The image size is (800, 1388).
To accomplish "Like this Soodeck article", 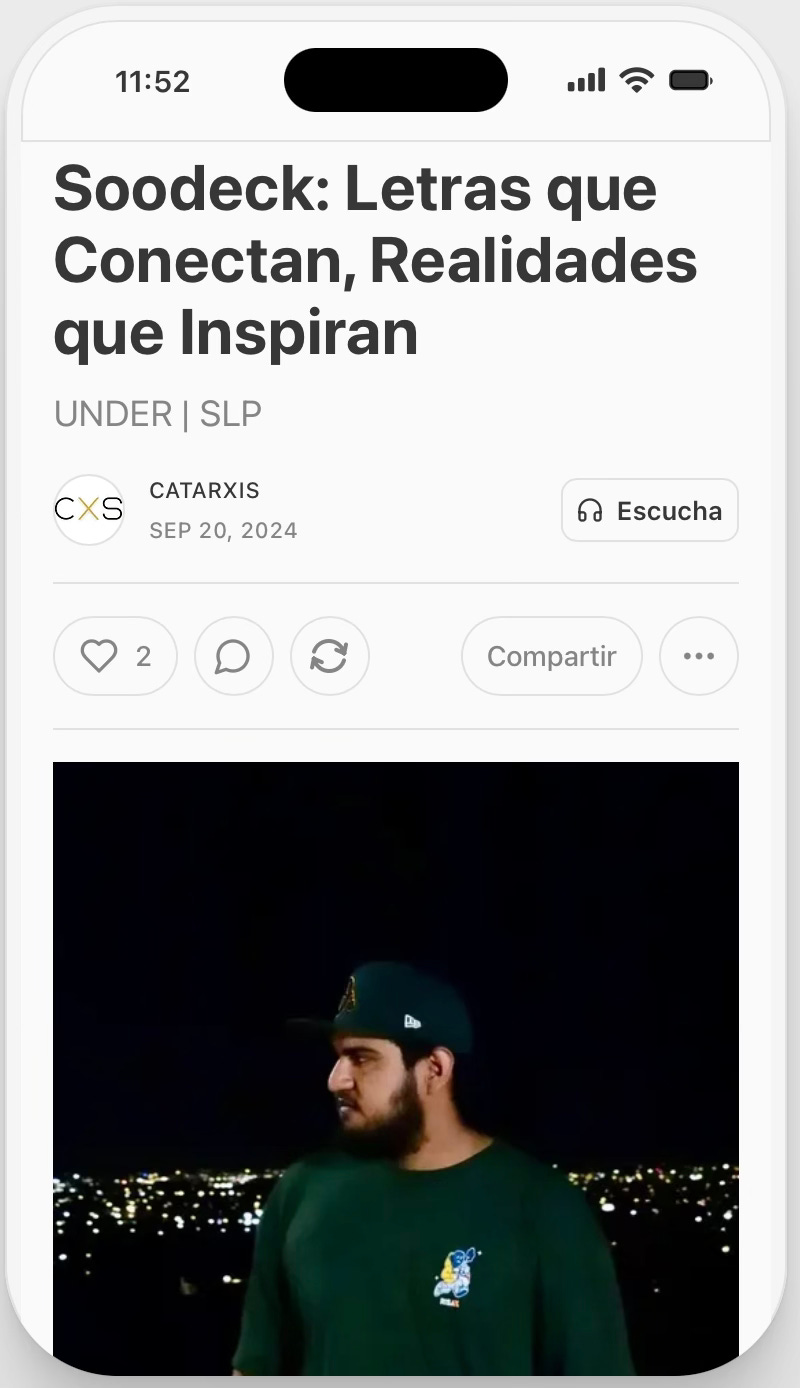I will click(x=115, y=656).
